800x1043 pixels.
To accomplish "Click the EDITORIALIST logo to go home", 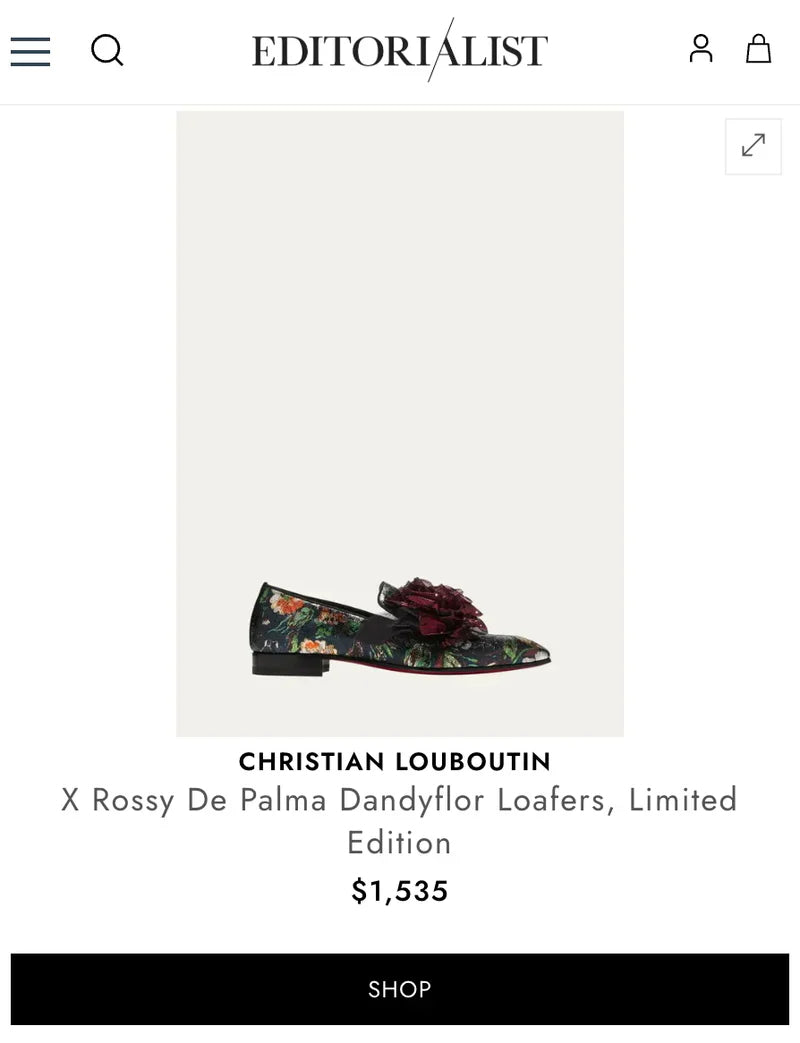I will (x=400, y=49).
